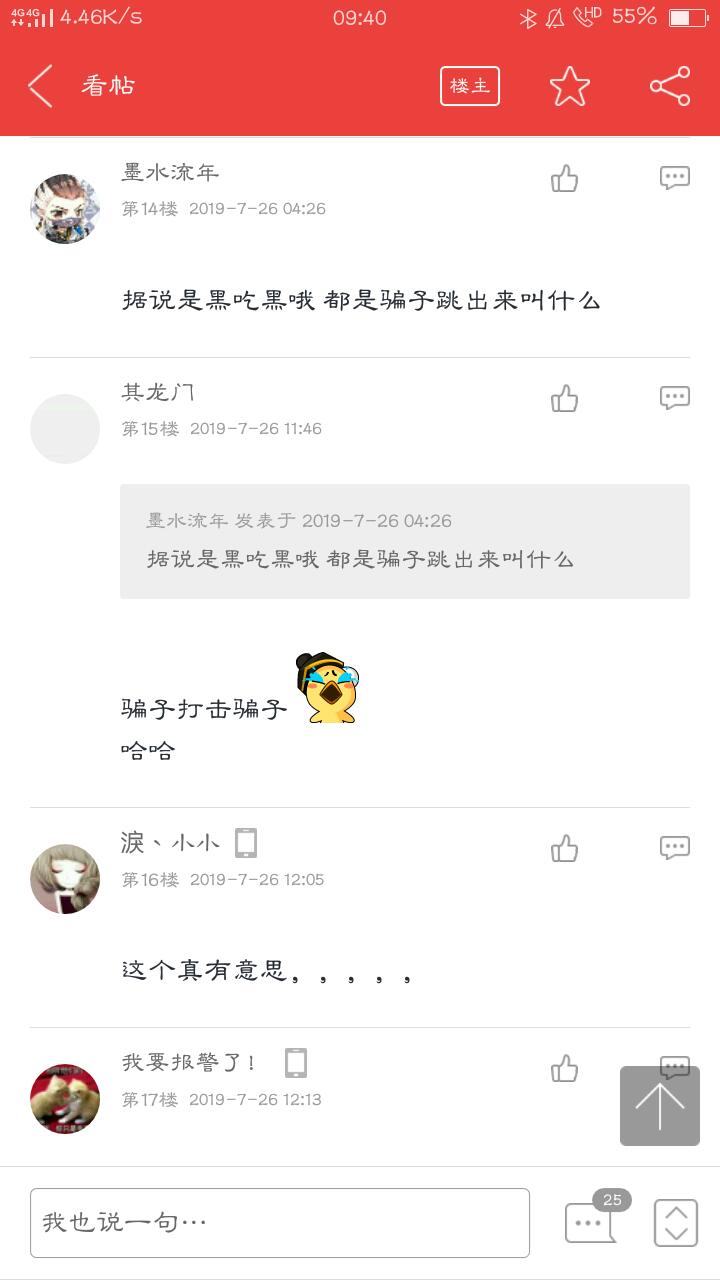This screenshot has height=1280, width=720.
Task: Open 其龙门's avatar profile
Action: [x=65, y=428]
